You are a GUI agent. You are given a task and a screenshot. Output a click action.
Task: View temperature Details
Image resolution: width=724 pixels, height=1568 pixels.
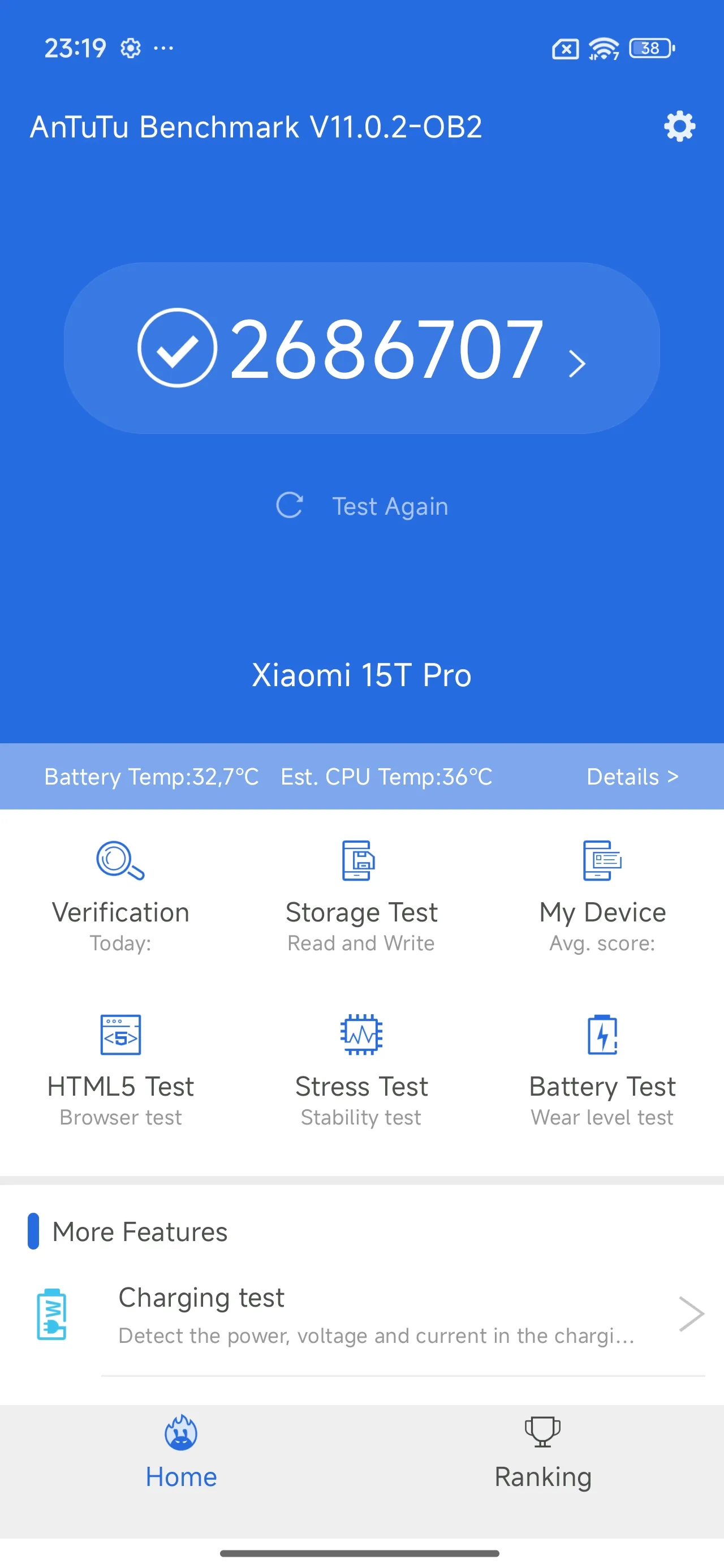(x=631, y=777)
